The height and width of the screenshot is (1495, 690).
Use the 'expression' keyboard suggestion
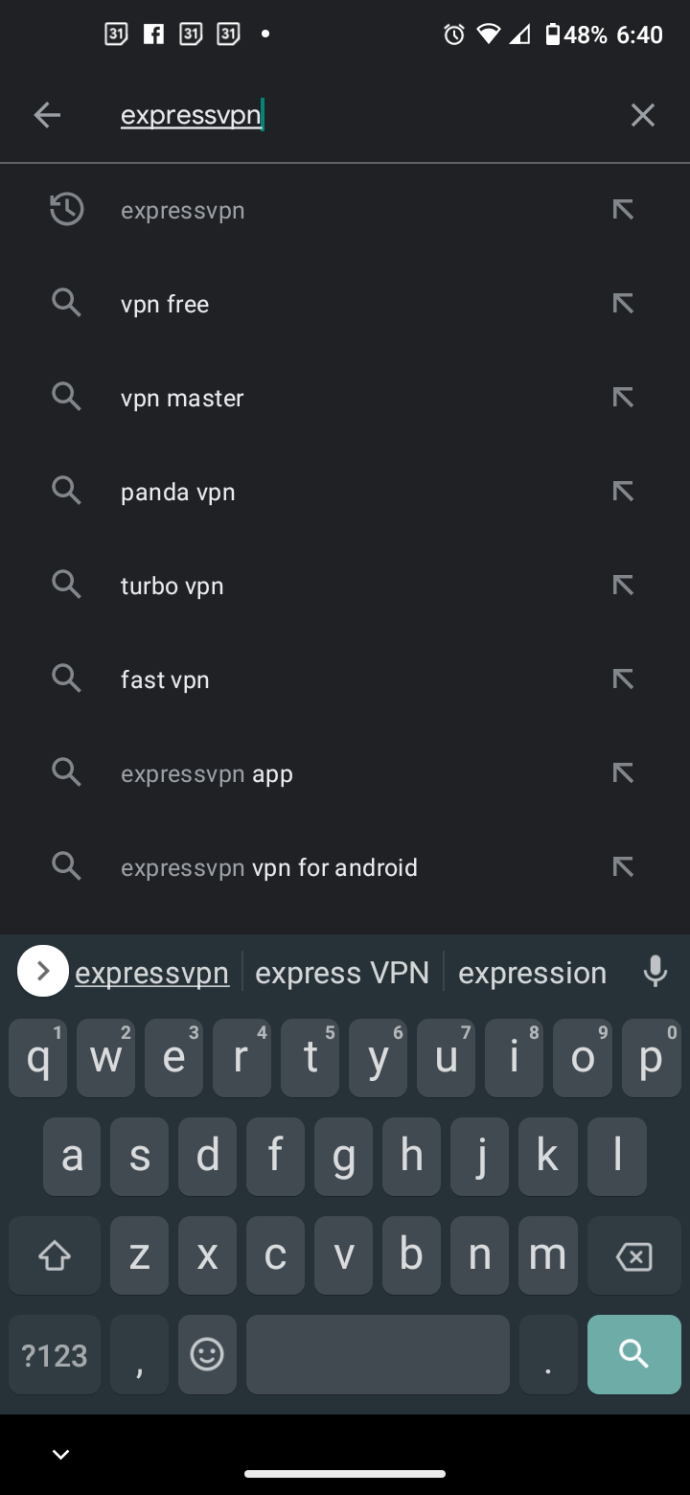click(532, 973)
